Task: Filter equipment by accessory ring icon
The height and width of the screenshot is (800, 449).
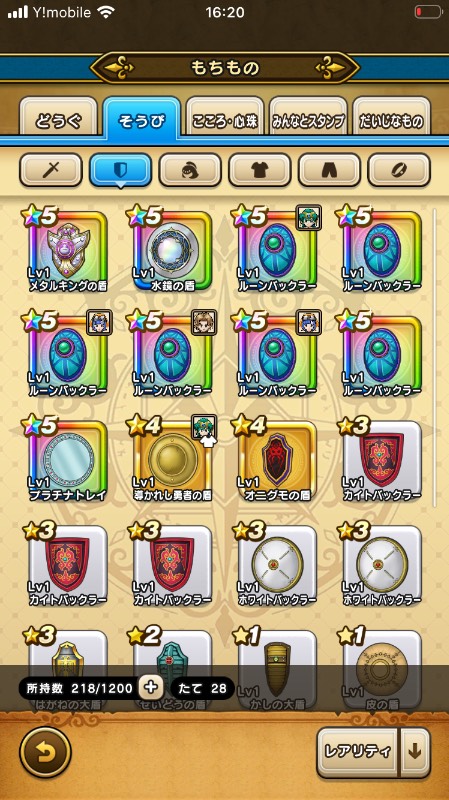Action: coord(399,170)
